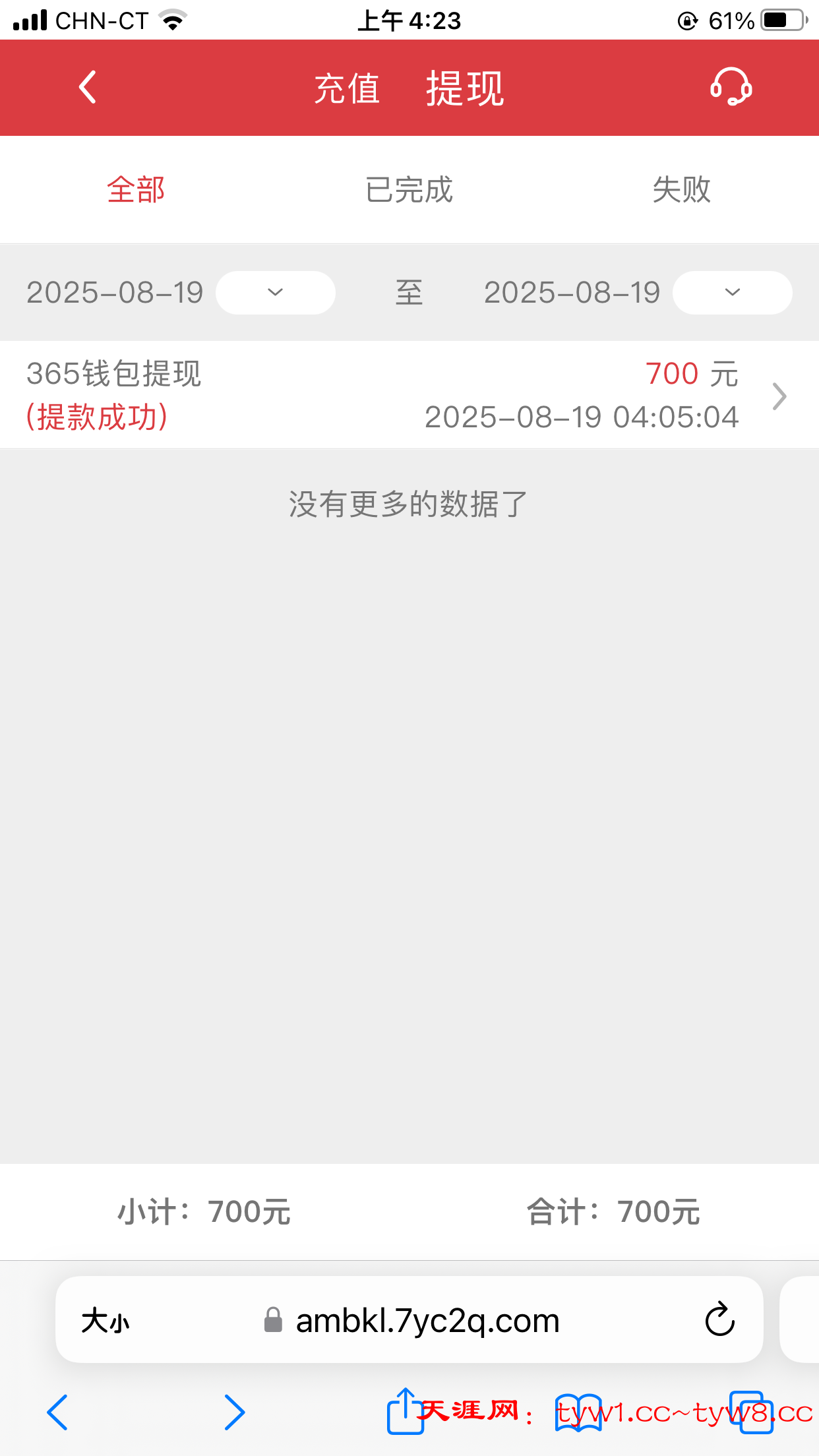Show 全部 records
Viewport: 819px width, 1456px height.
click(x=136, y=190)
